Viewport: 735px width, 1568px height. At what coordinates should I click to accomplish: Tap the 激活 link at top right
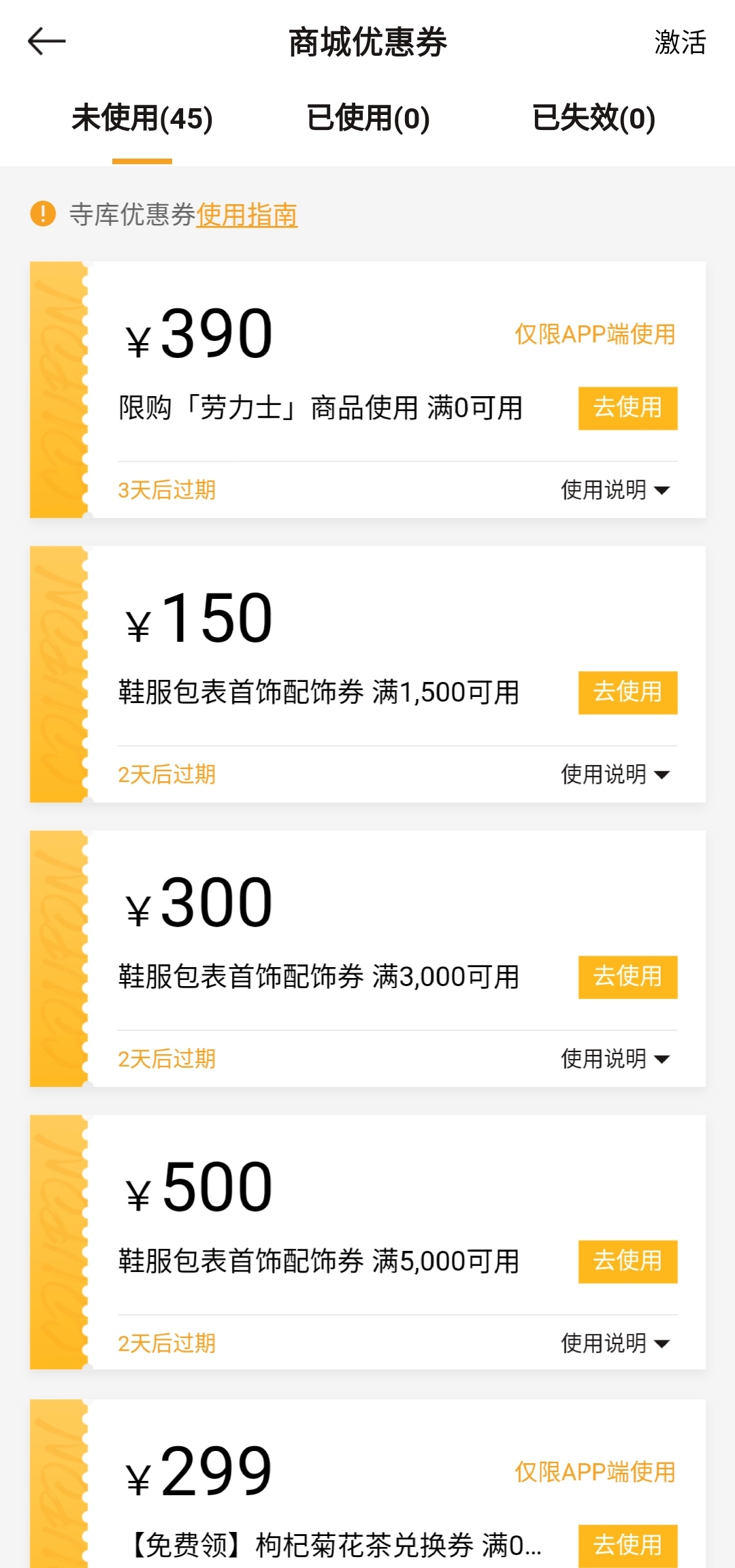pos(678,43)
